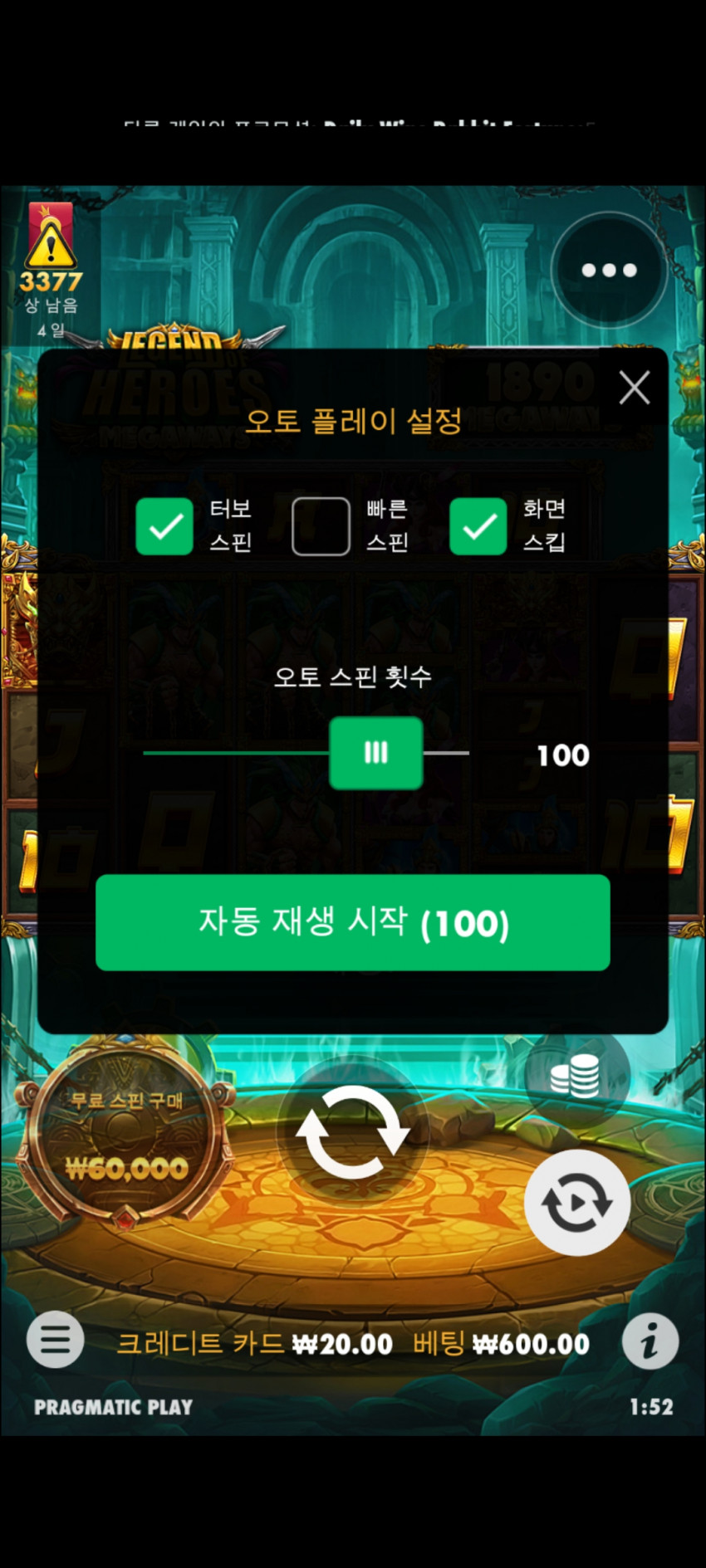Uncheck the 화면 스킵 checkbox
This screenshot has width=706, height=1568.
[x=478, y=526]
